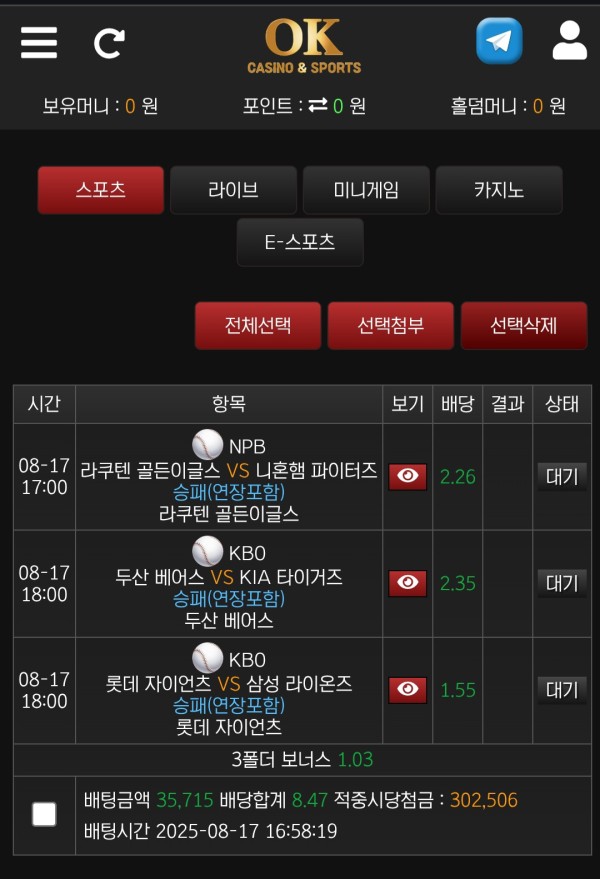Switch to the 라이브 tab
The height and width of the screenshot is (879, 600).
(233, 190)
